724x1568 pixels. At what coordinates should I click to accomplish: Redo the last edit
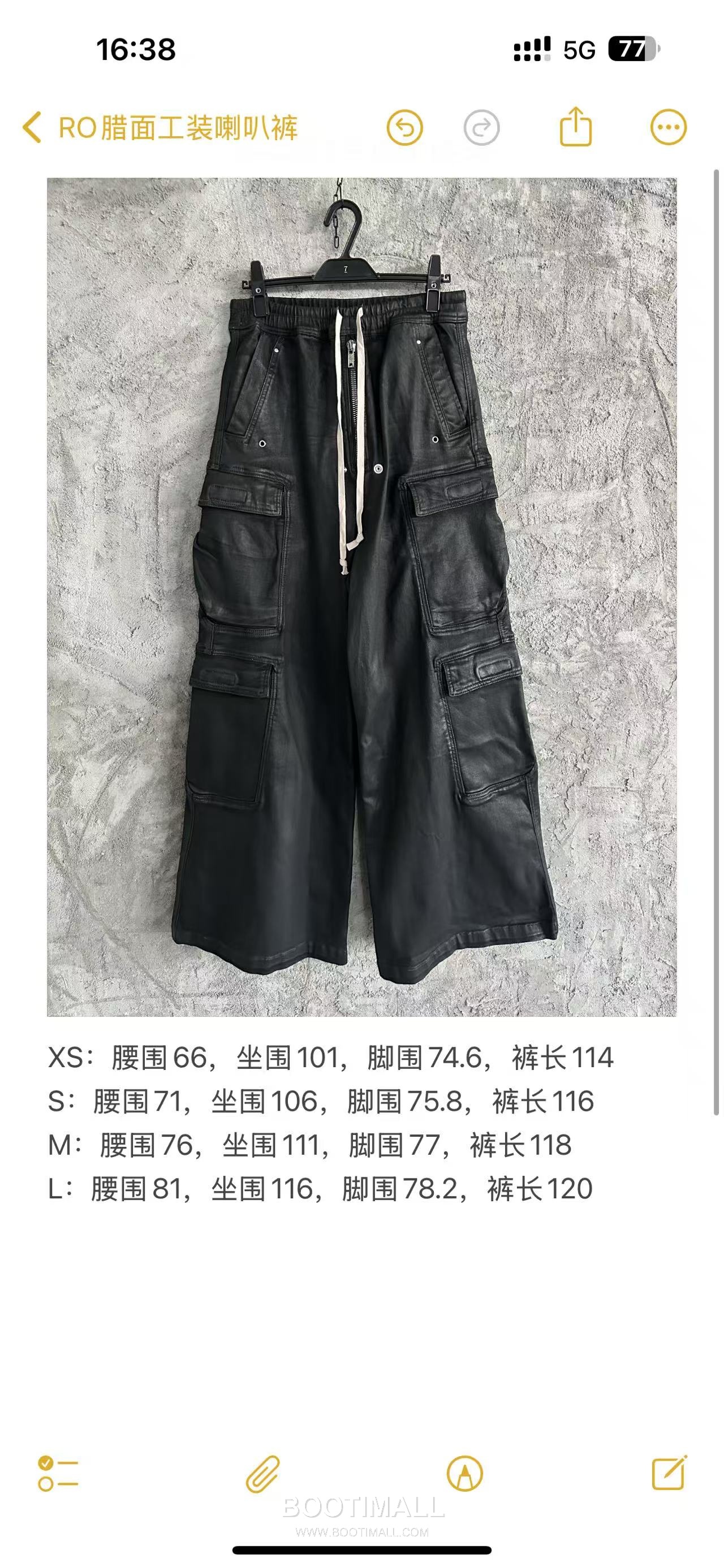pyautogui.click(x=480, y=126)
